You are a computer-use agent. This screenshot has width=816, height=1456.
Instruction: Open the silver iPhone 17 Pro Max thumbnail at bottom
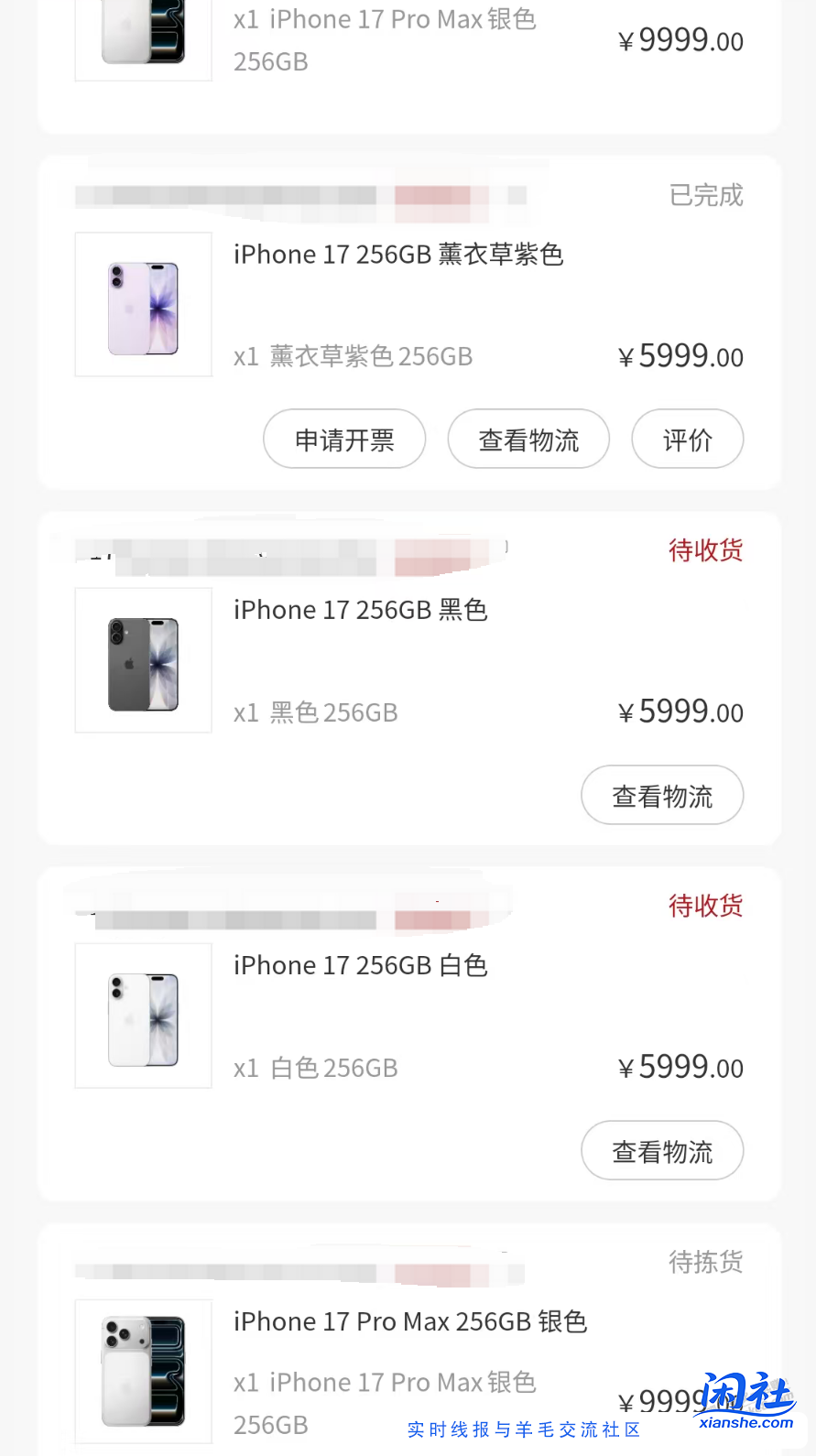pyautogui.click(x=143, y=1371)
